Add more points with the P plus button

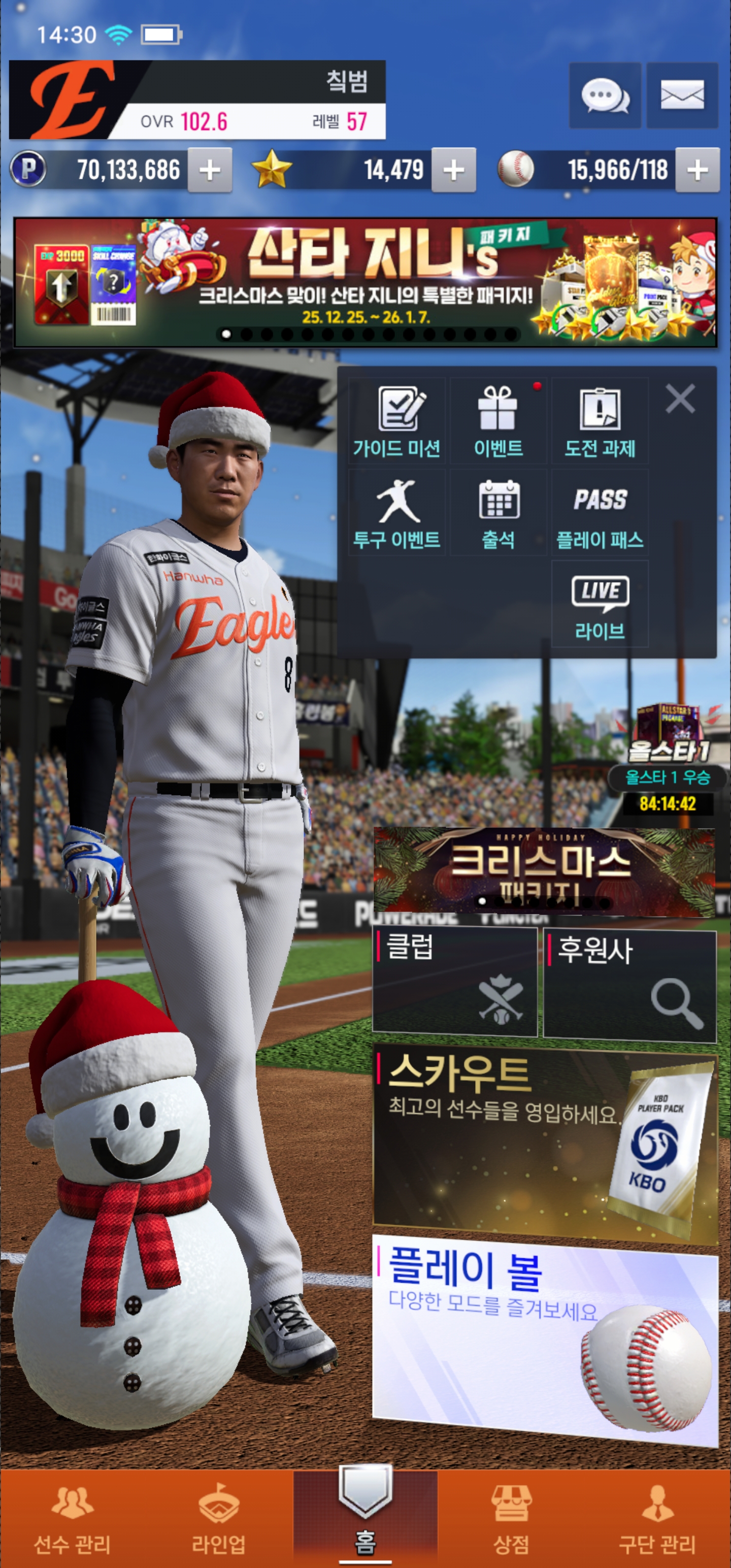coord(209,171)
